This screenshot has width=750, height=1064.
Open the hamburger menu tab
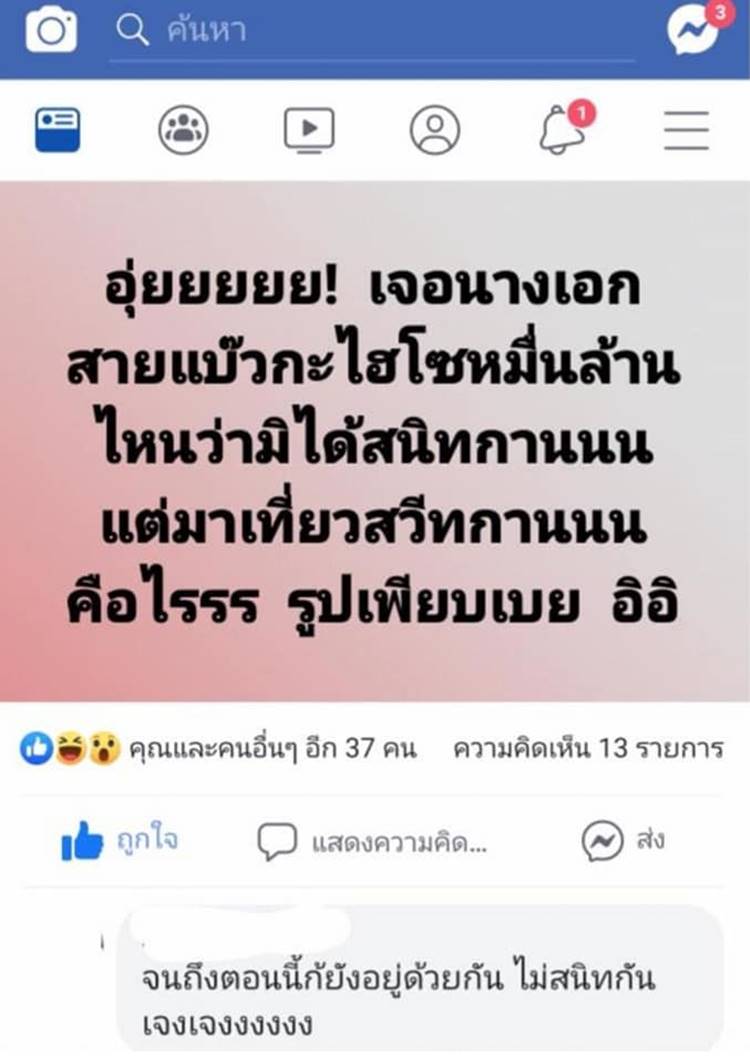coord(686,130)
